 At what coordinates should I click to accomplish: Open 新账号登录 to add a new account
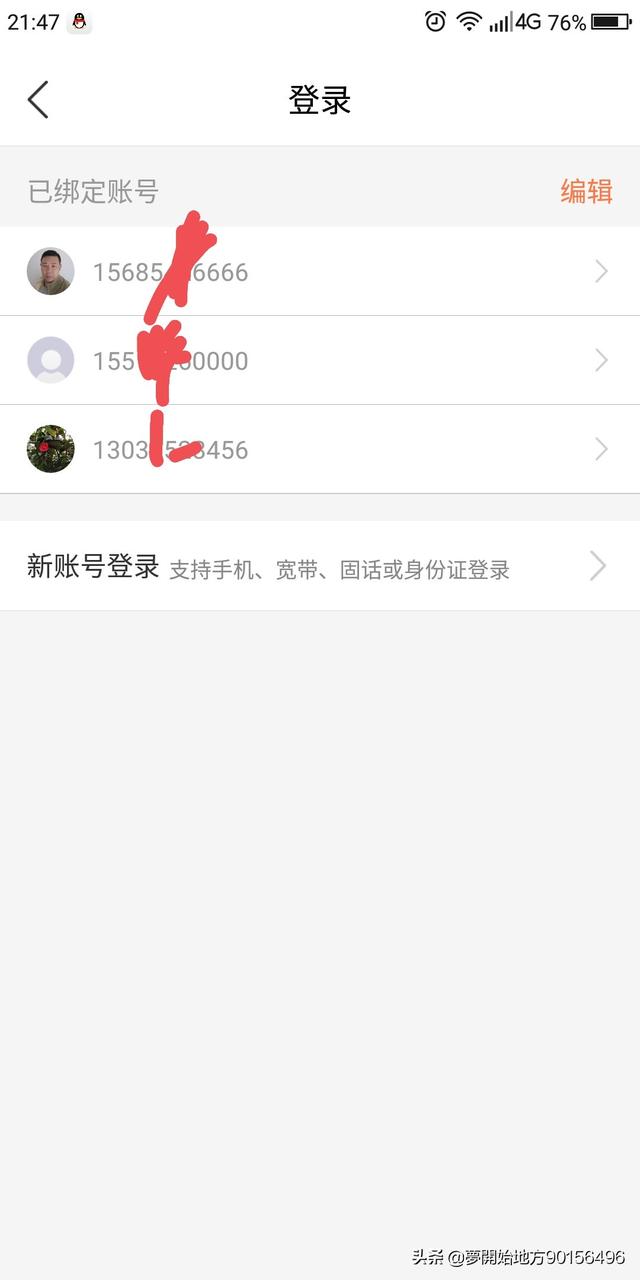[x=318, y=567]
